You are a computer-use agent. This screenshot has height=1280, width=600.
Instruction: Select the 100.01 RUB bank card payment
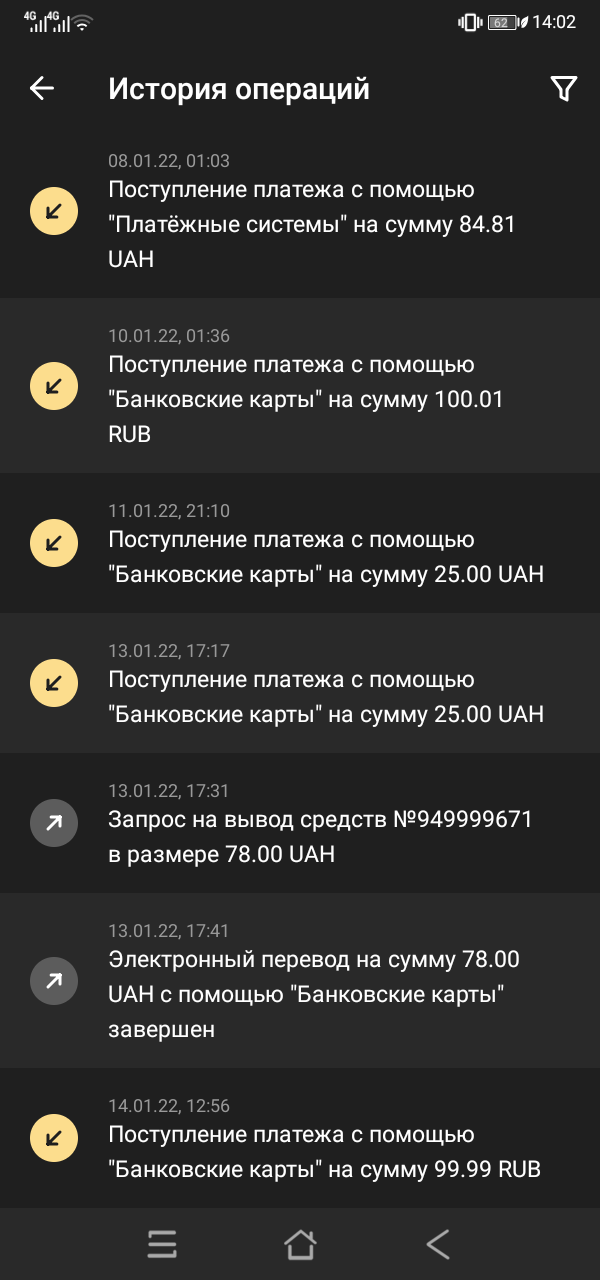click(x=300, y=385)
